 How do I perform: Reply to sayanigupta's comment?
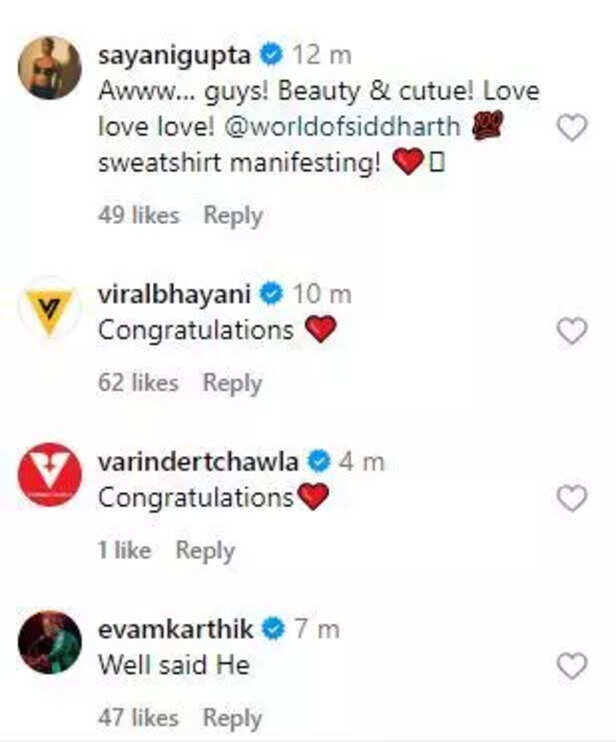pyautogui.click(x=232, y=215)
